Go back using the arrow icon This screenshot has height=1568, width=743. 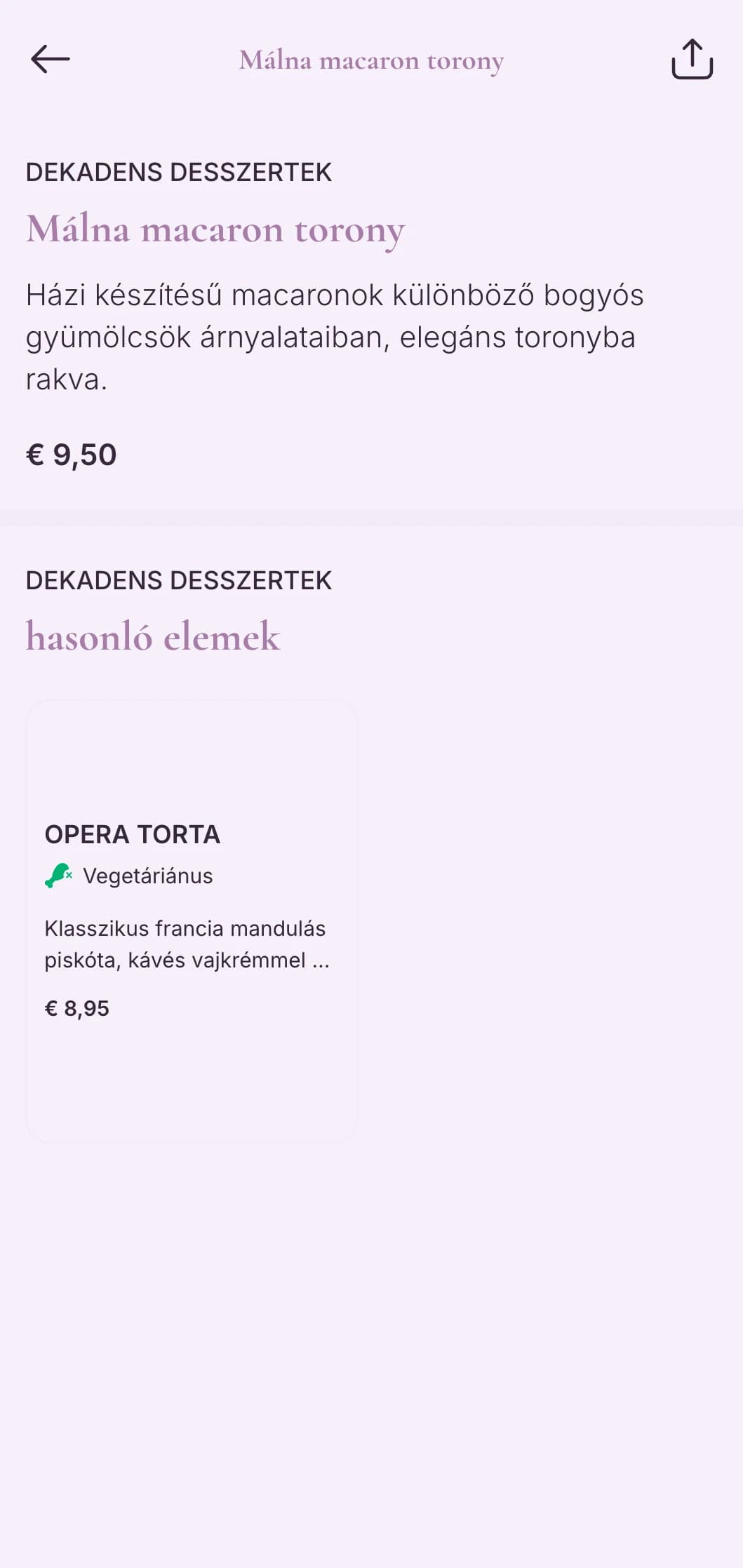coord(51,60)
